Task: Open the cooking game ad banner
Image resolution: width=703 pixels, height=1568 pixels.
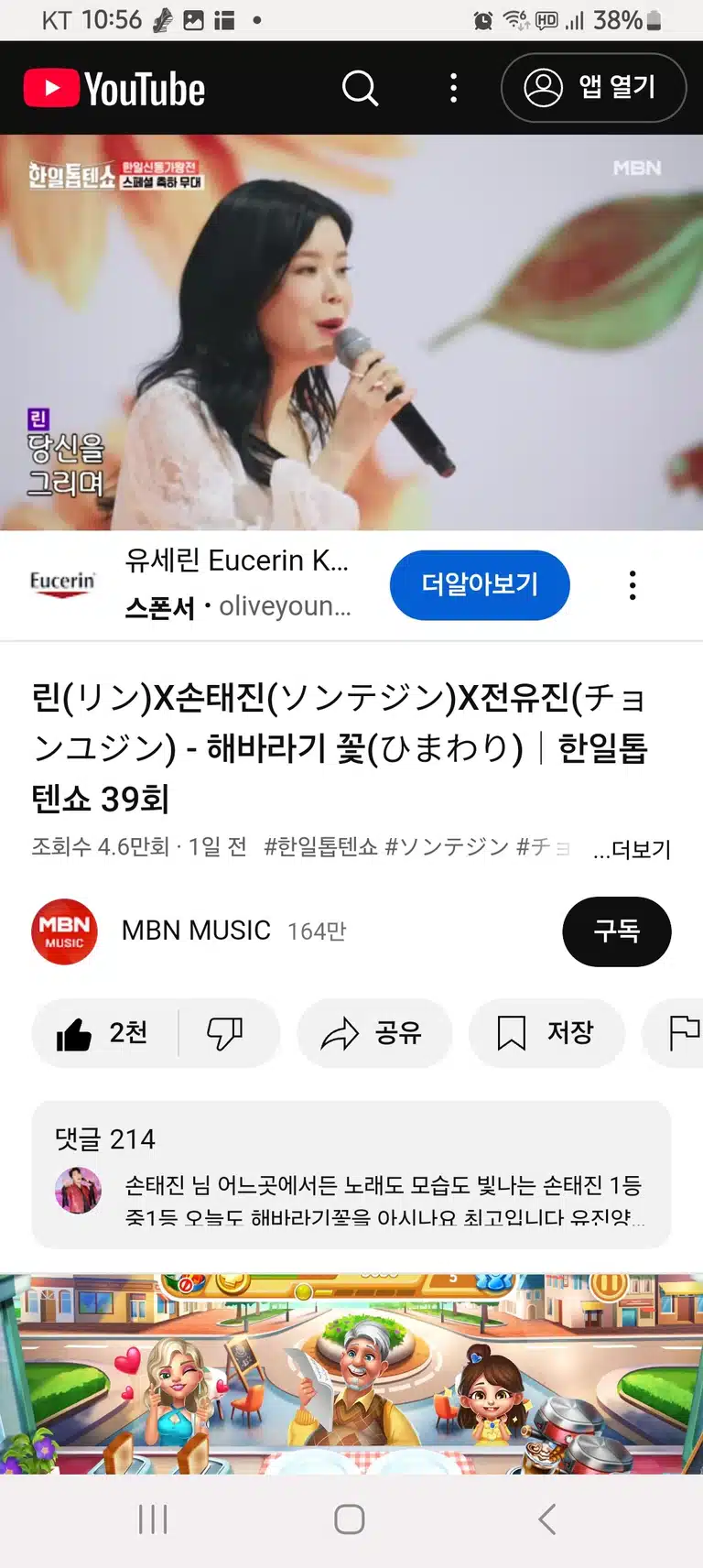Action: point(351,1373)
